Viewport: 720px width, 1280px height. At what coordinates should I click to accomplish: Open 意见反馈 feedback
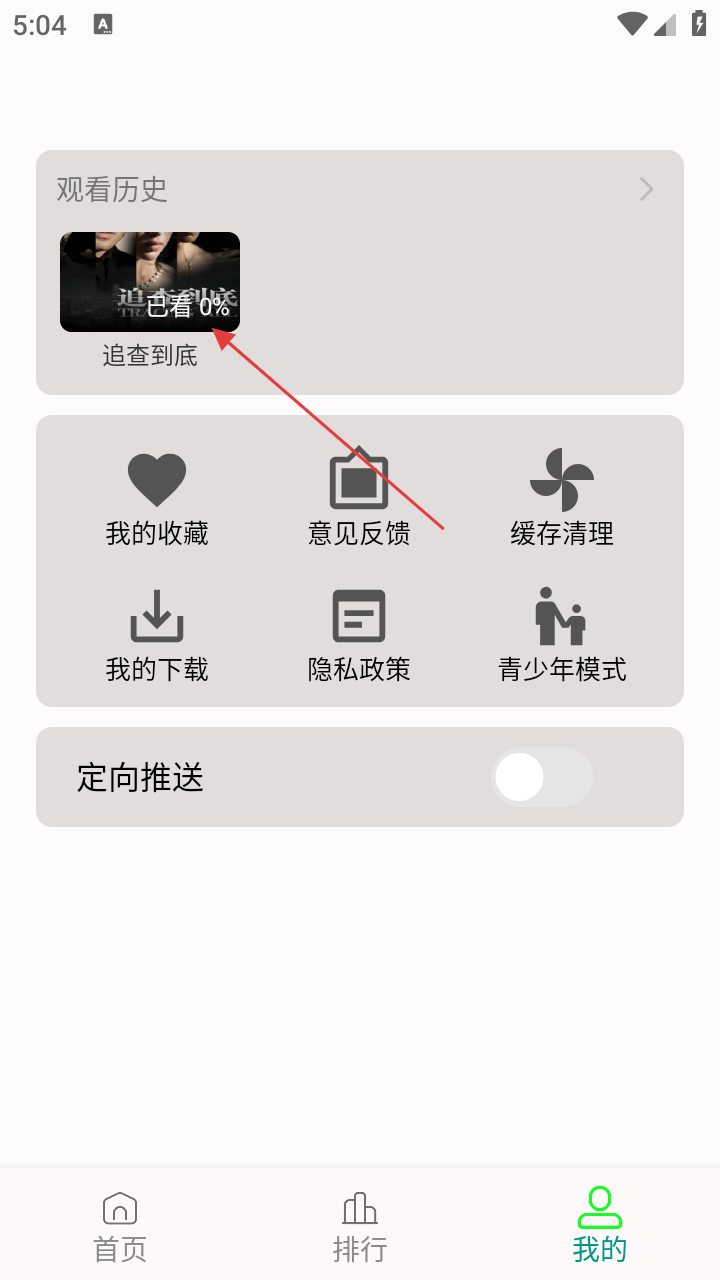[359, 500]
